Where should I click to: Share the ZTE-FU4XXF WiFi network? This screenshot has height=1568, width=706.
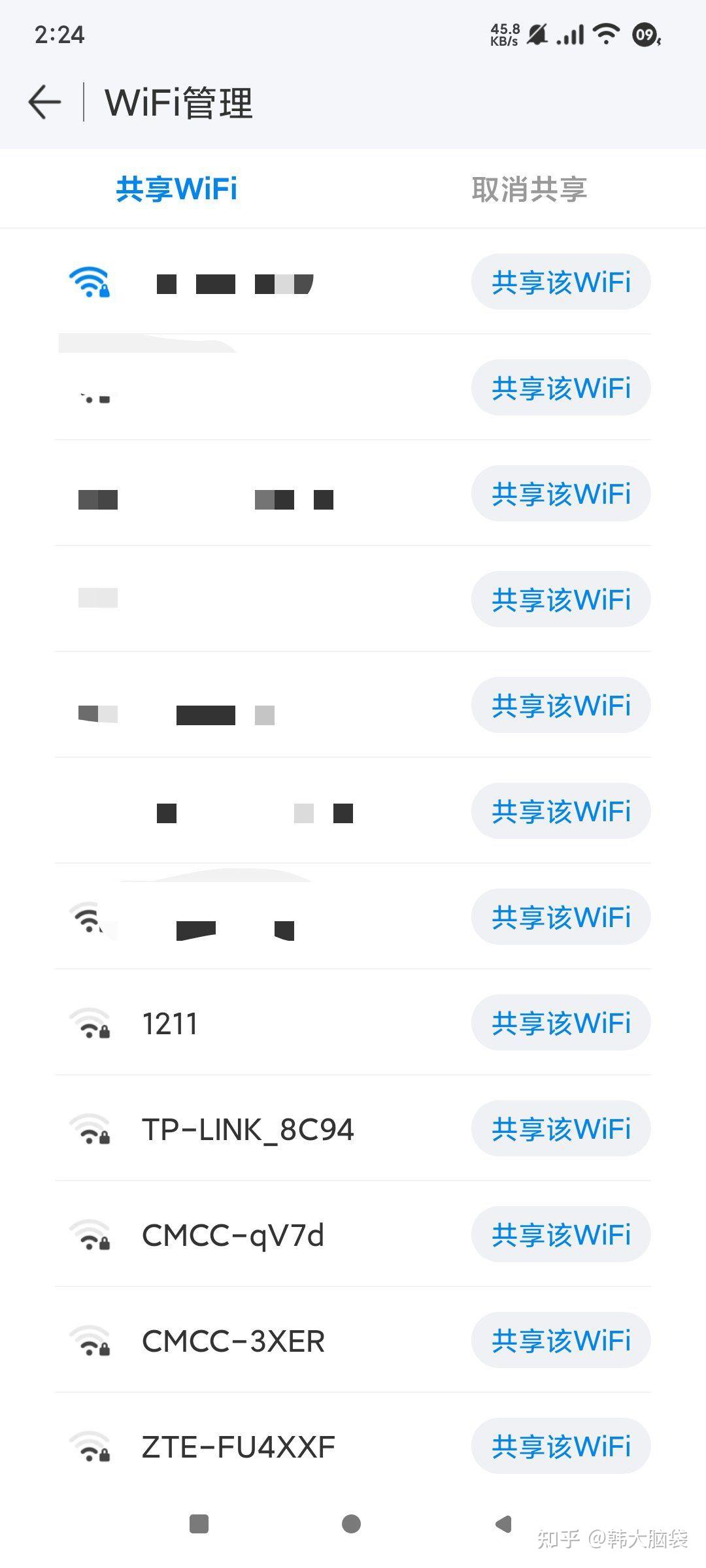[x=560, y=1446]
